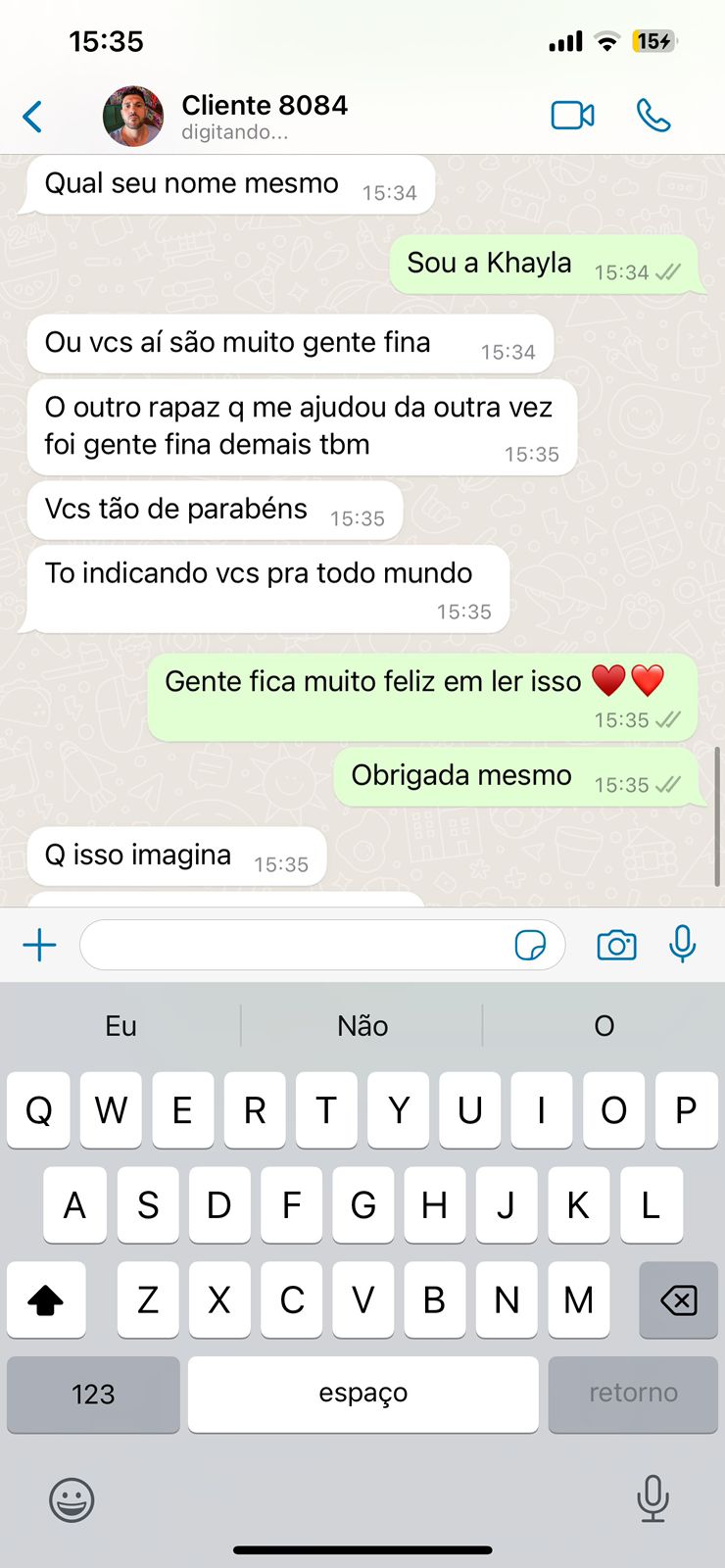Open the emoji keyboard
Screen dimensions: 725x1568
72,1499
